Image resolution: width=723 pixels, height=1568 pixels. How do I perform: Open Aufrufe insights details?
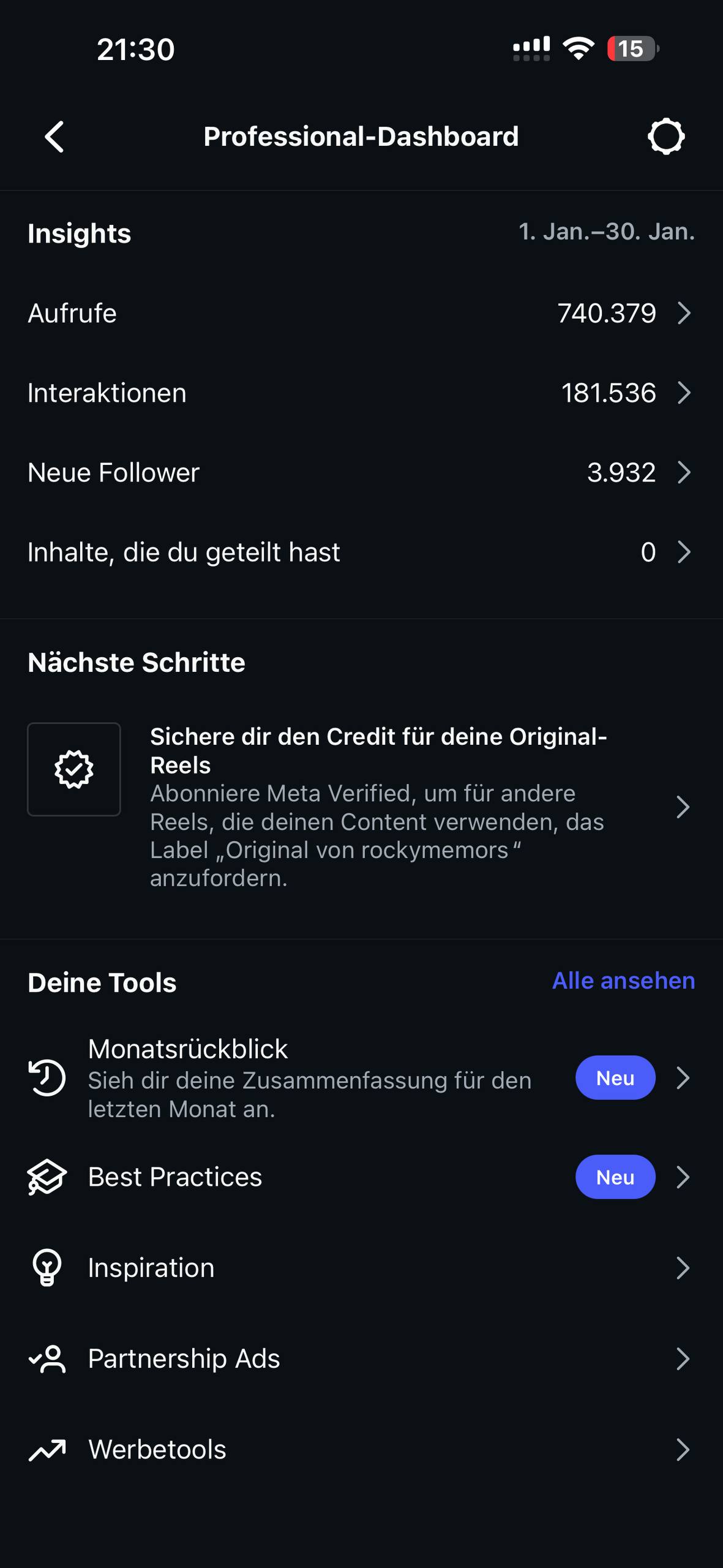[361, 313]
